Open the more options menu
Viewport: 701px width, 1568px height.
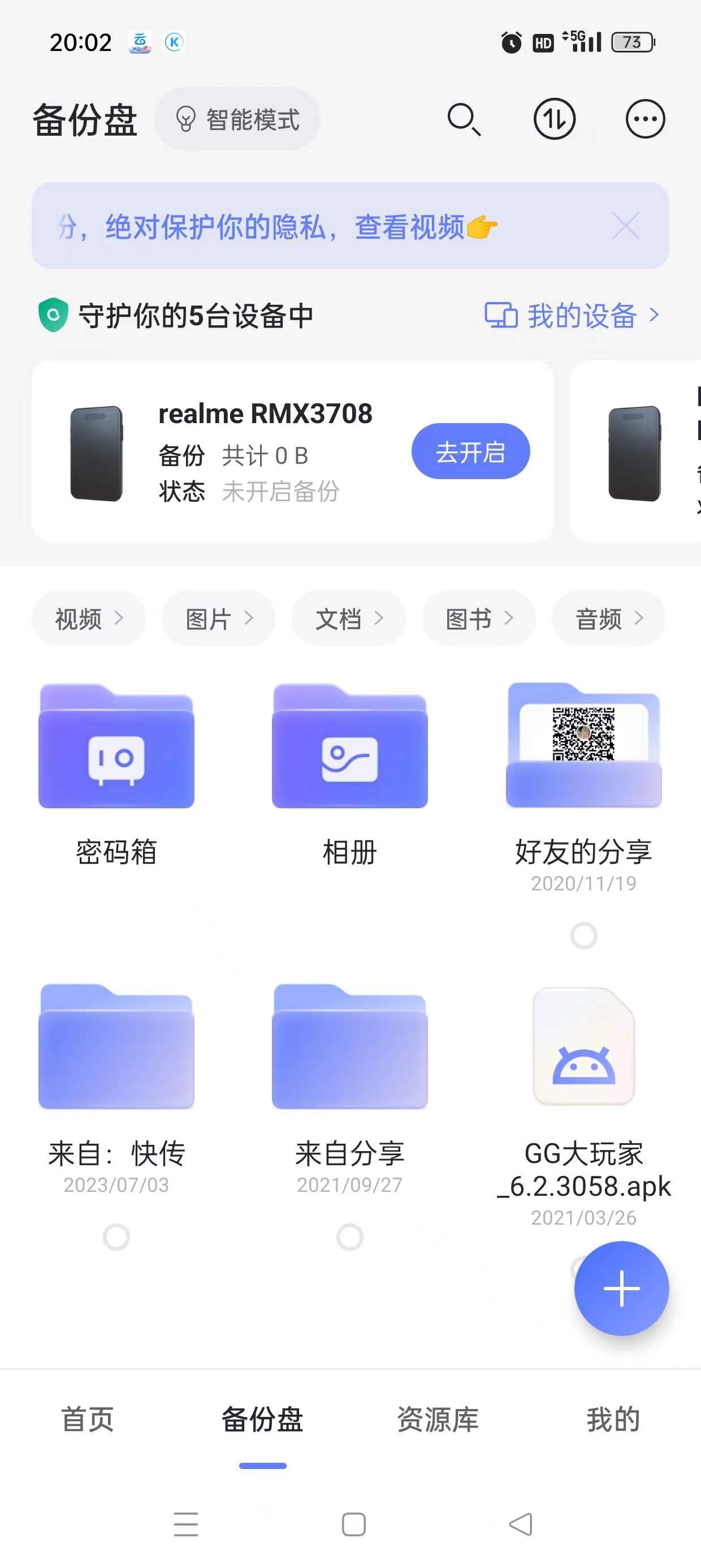[645, 119]
